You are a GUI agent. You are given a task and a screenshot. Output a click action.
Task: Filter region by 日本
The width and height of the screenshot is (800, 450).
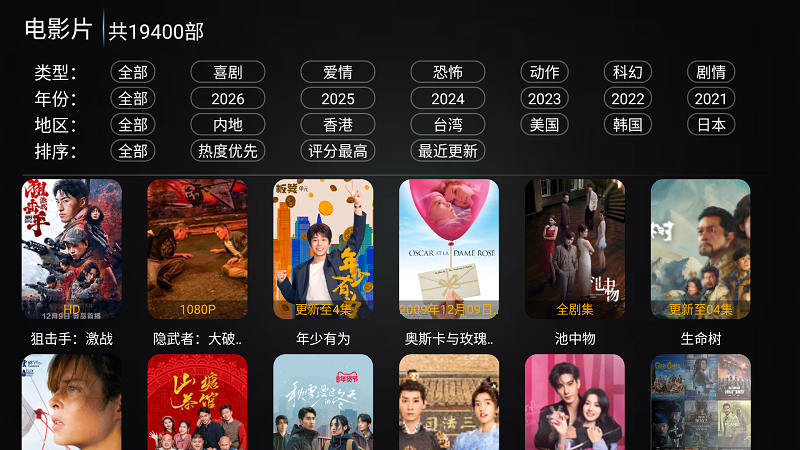711,125
